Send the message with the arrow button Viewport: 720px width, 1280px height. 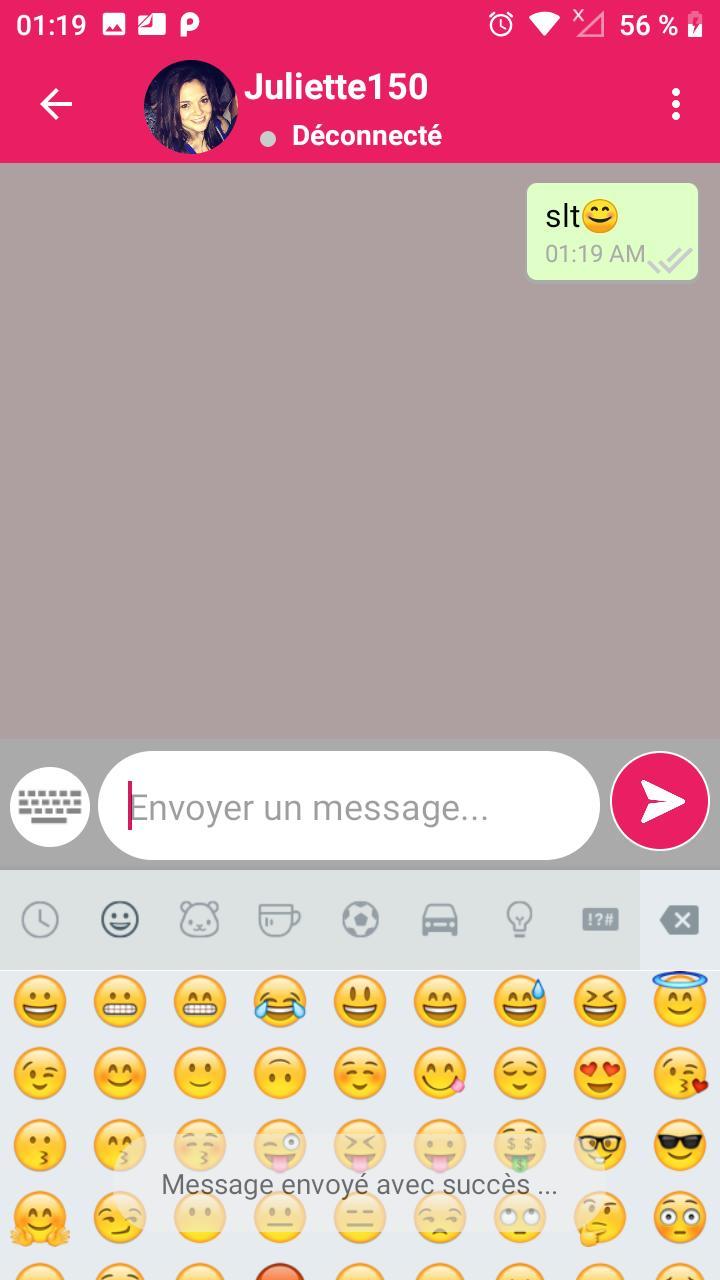point(660,802)
